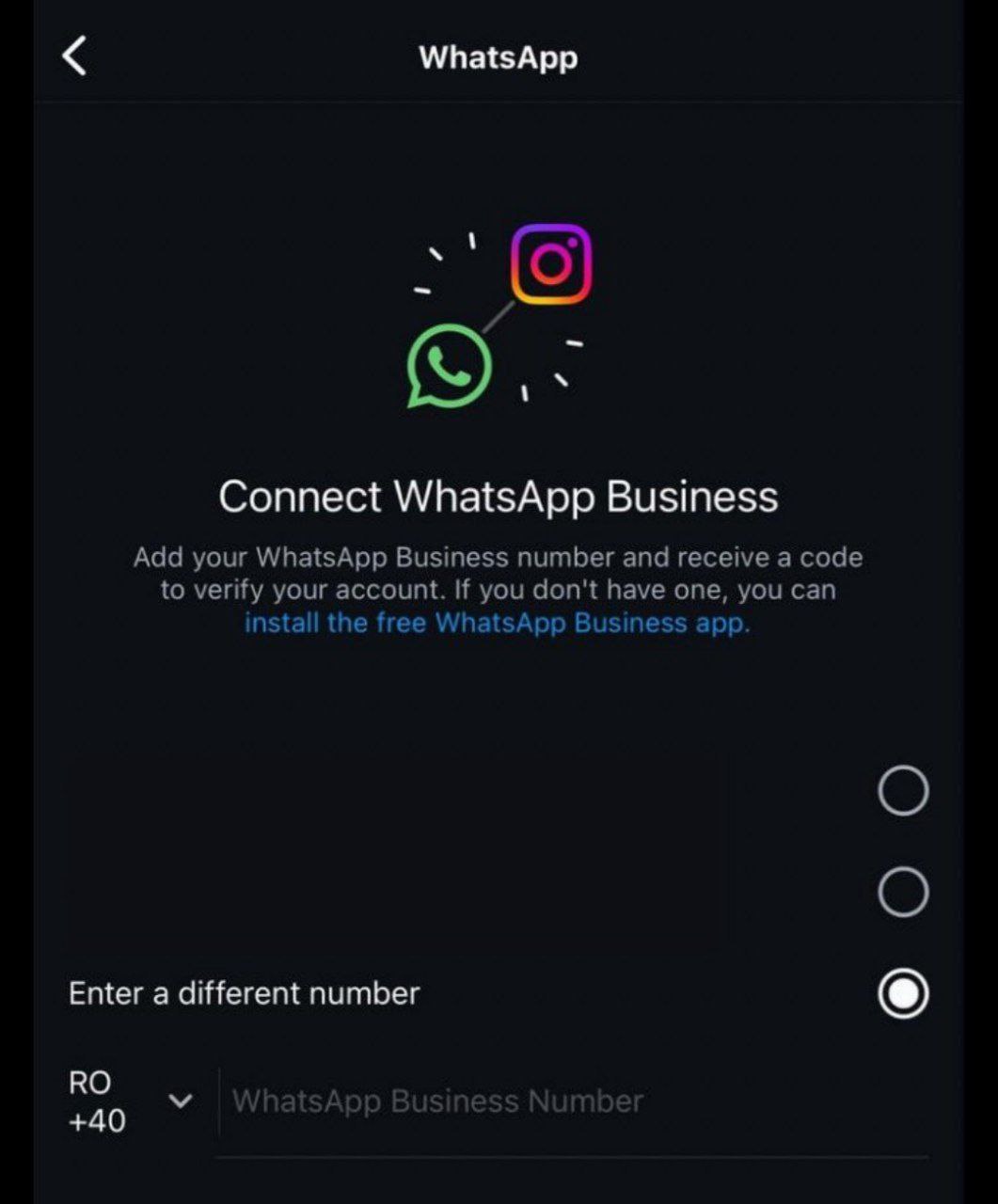Select the Enter a different number option
The image size is (998, 1204).
(902, 994)
